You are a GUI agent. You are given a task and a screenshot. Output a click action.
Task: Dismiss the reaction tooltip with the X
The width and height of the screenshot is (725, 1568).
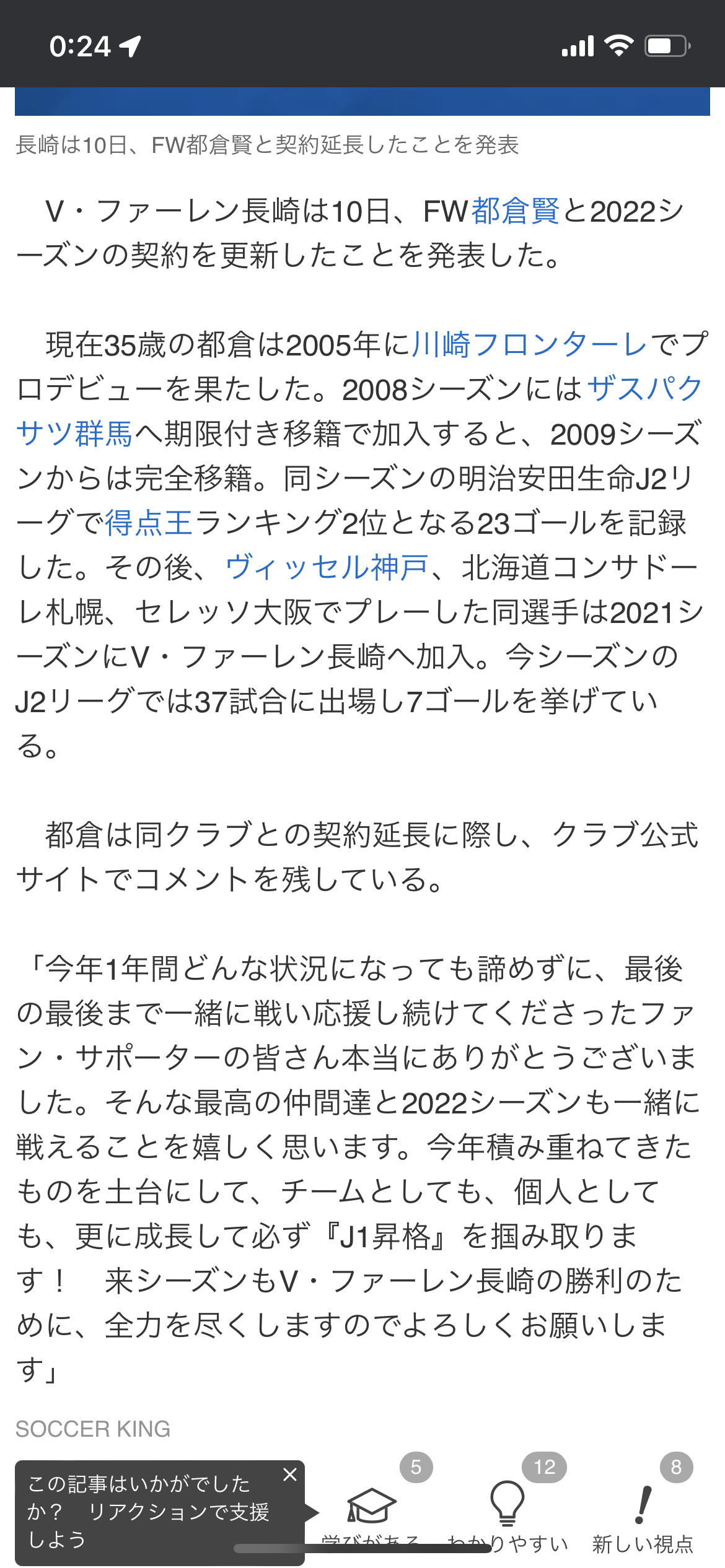click(290, 1474)
